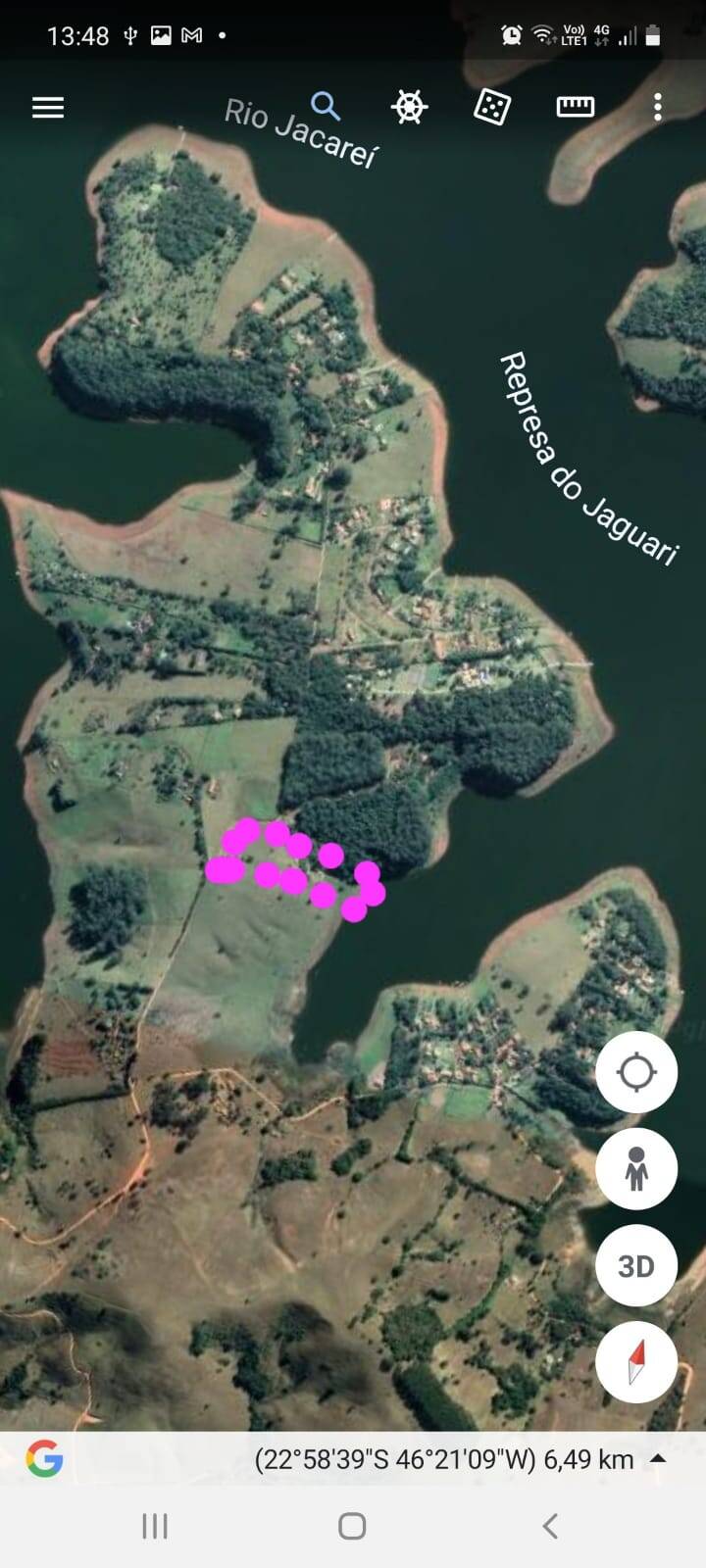This screenshot has width=706, height=1568.
Task: Open the three-dot overflow menu
Action: click(x=658, y=107)
